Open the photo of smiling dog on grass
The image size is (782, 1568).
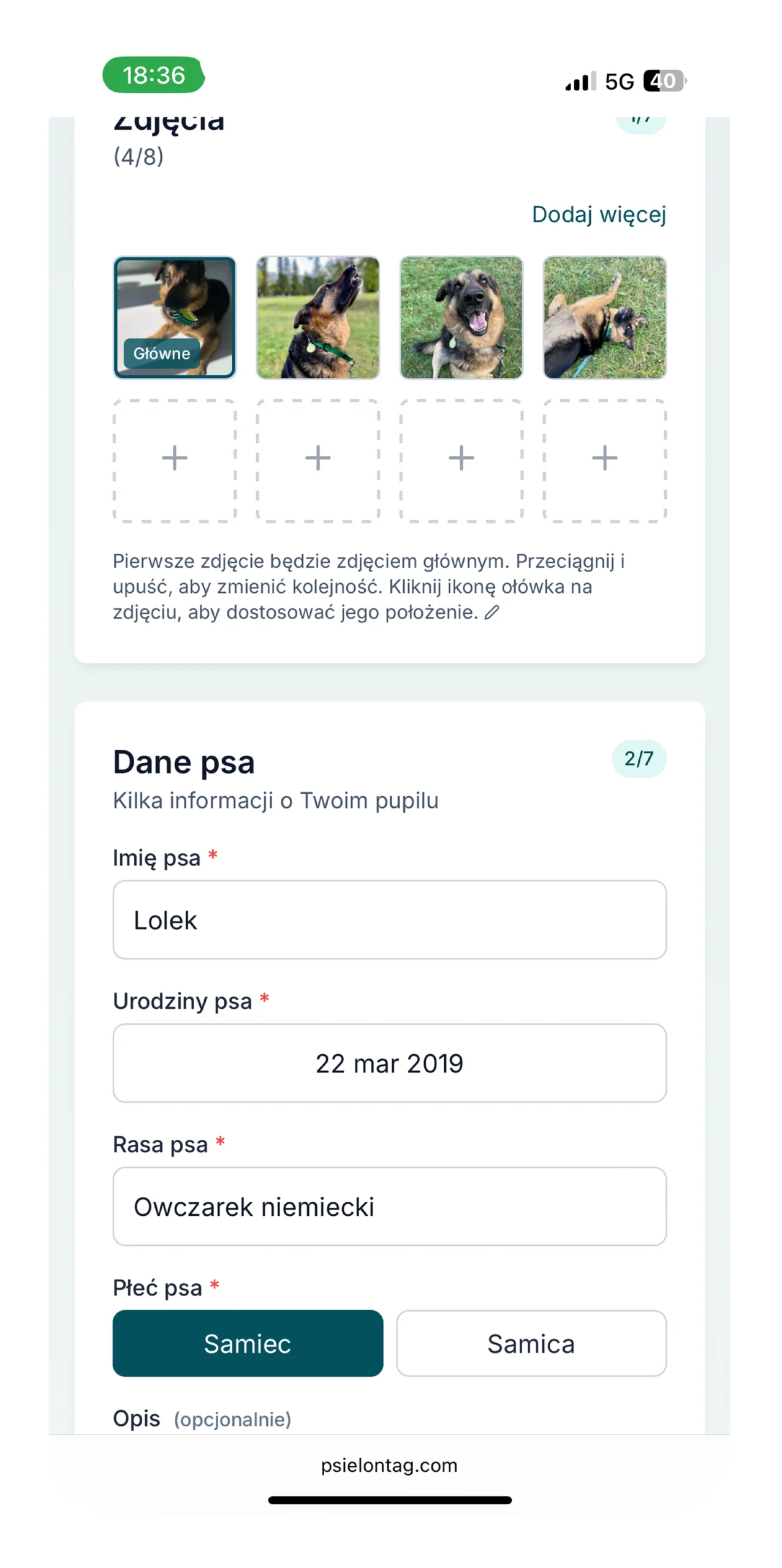point(461,317)
